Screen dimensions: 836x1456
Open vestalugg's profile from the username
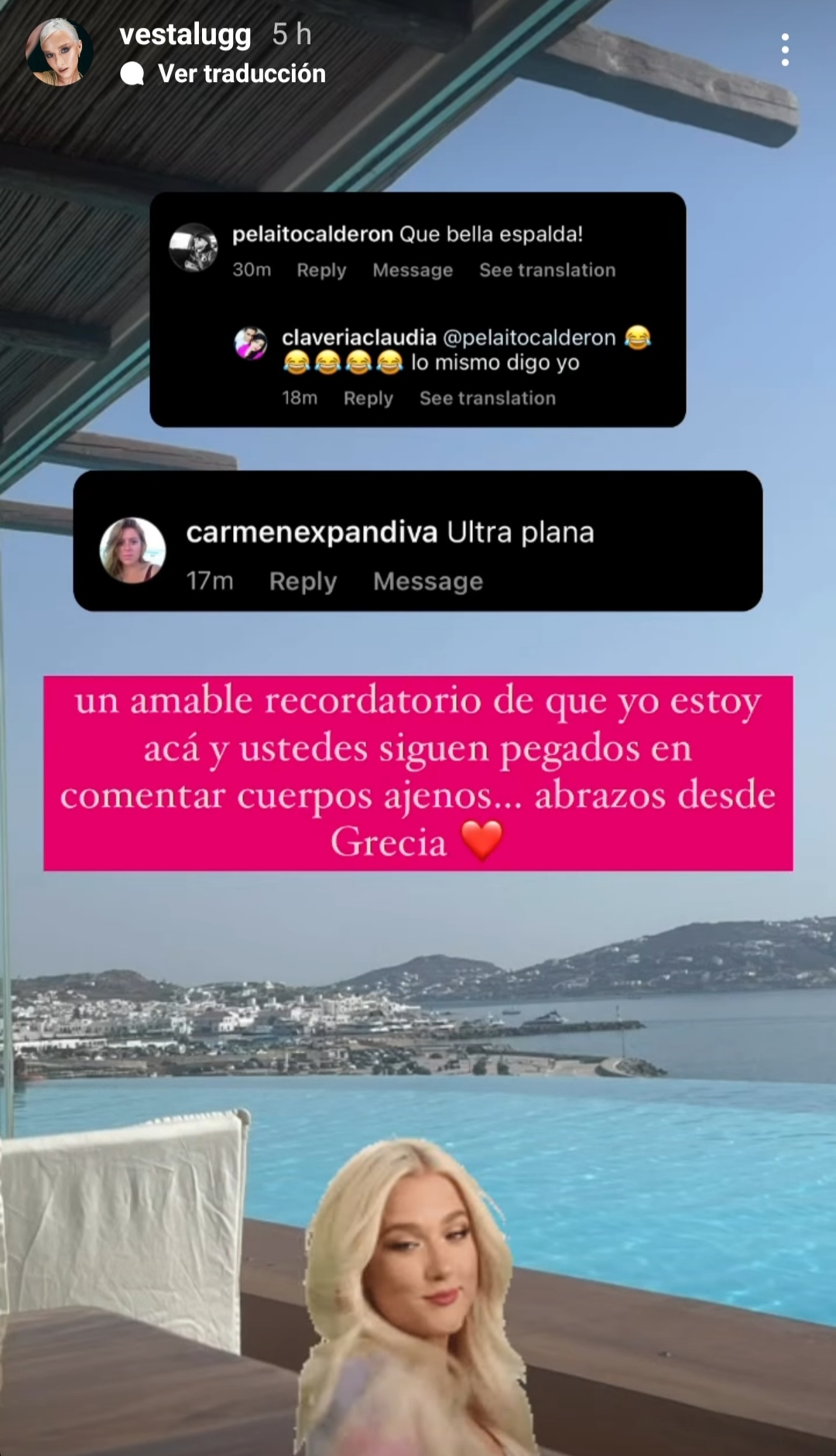click(185, 35)
